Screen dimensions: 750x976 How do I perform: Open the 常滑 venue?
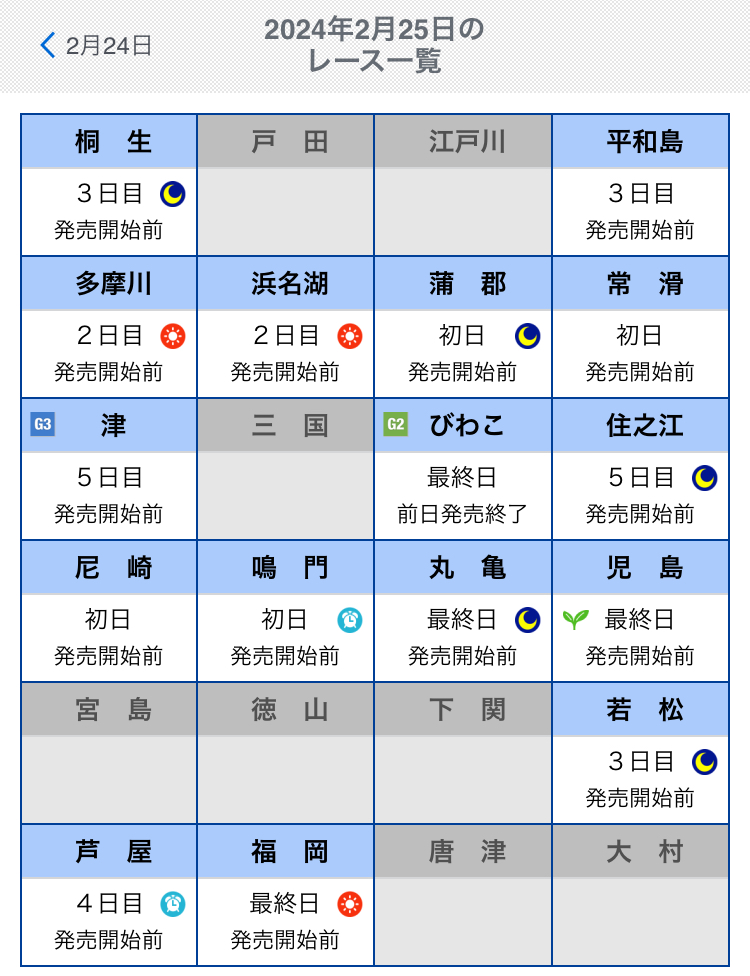click(640, 328)
